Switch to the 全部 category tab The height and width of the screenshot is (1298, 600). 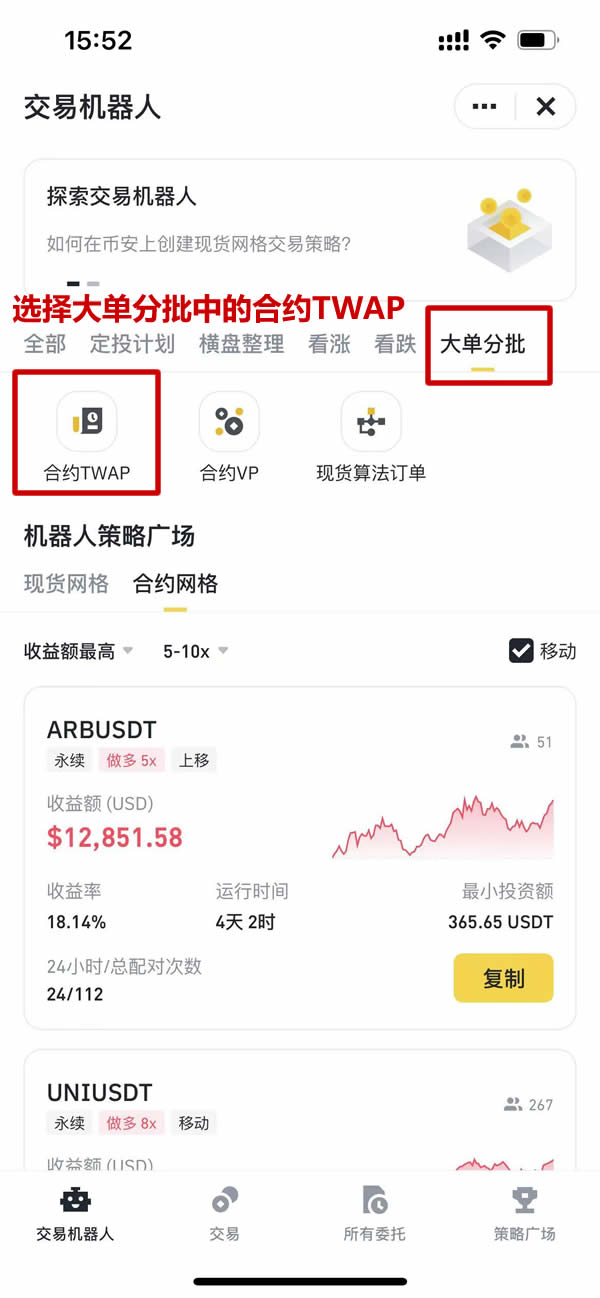(x=45, y=344)
